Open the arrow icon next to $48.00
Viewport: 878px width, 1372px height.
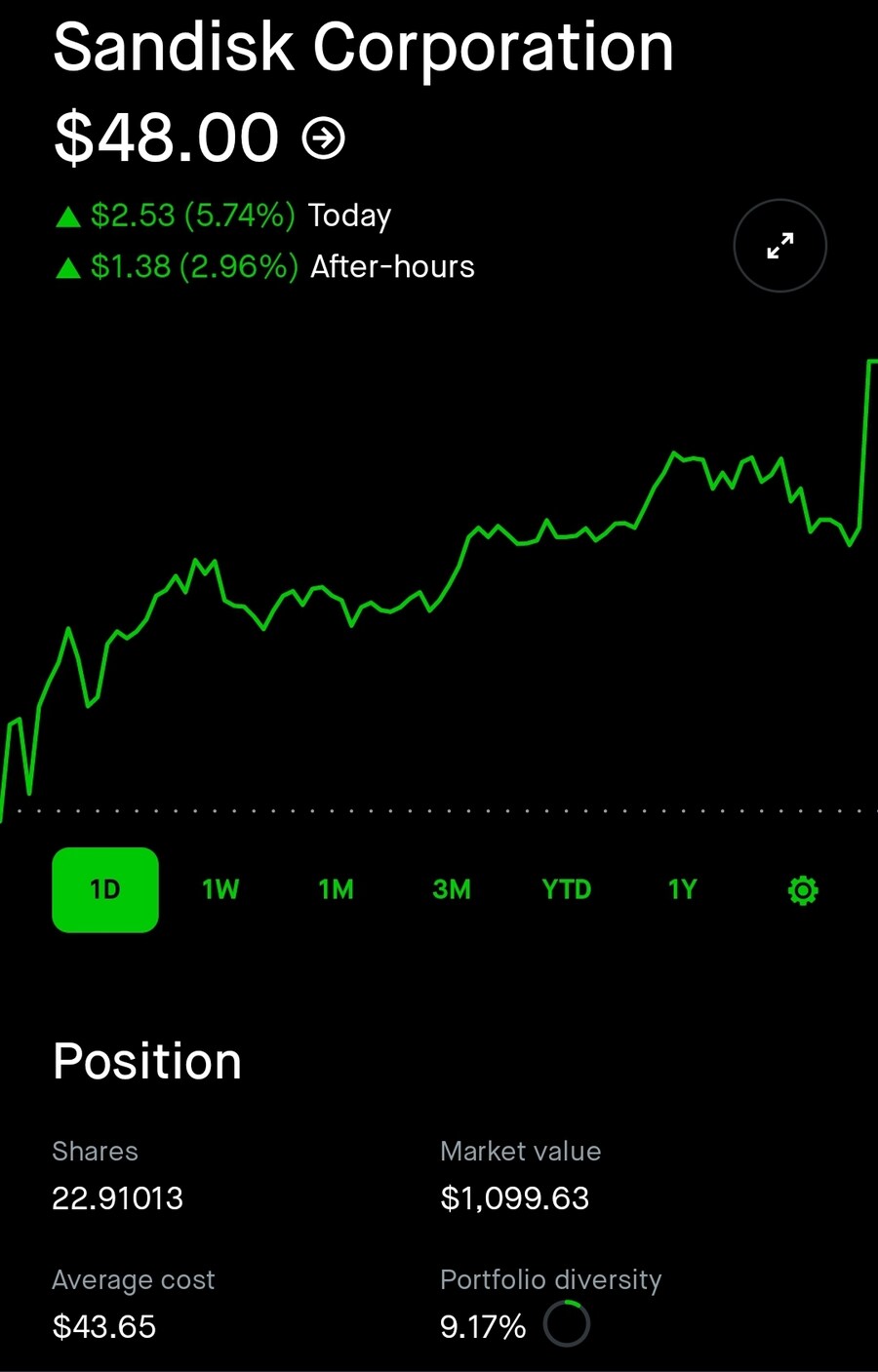tap(324, 138)
